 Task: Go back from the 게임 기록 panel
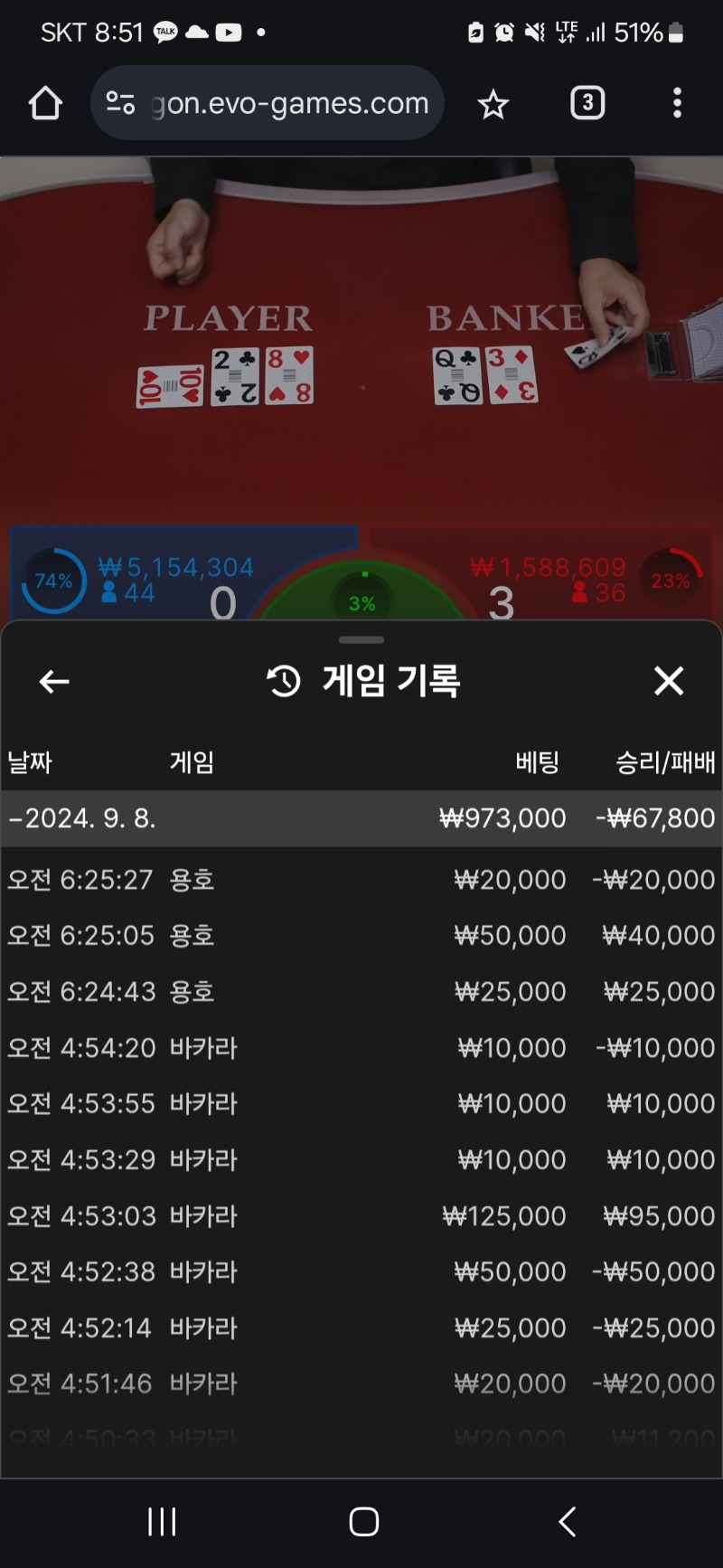(54, 682)
